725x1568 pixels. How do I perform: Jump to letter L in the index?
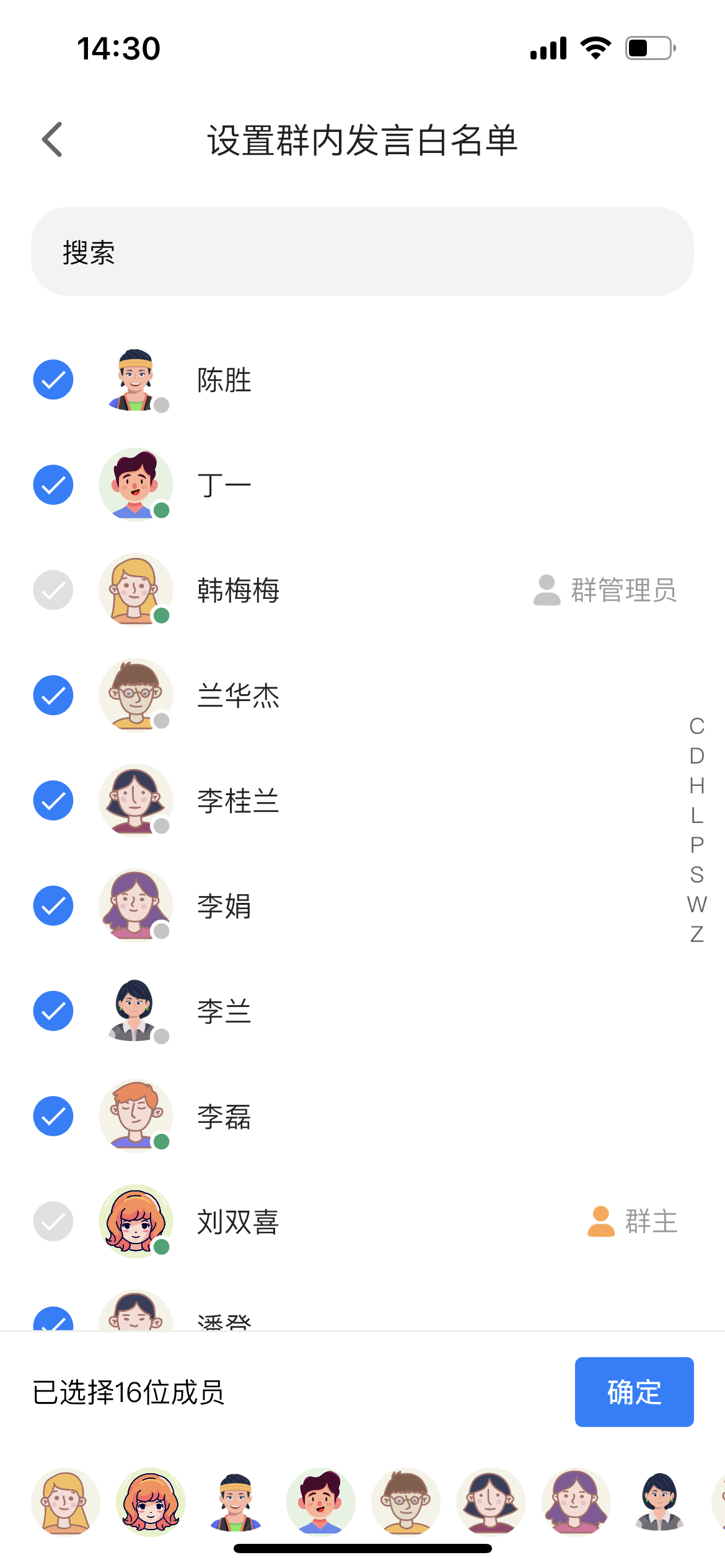pos(696,816)
